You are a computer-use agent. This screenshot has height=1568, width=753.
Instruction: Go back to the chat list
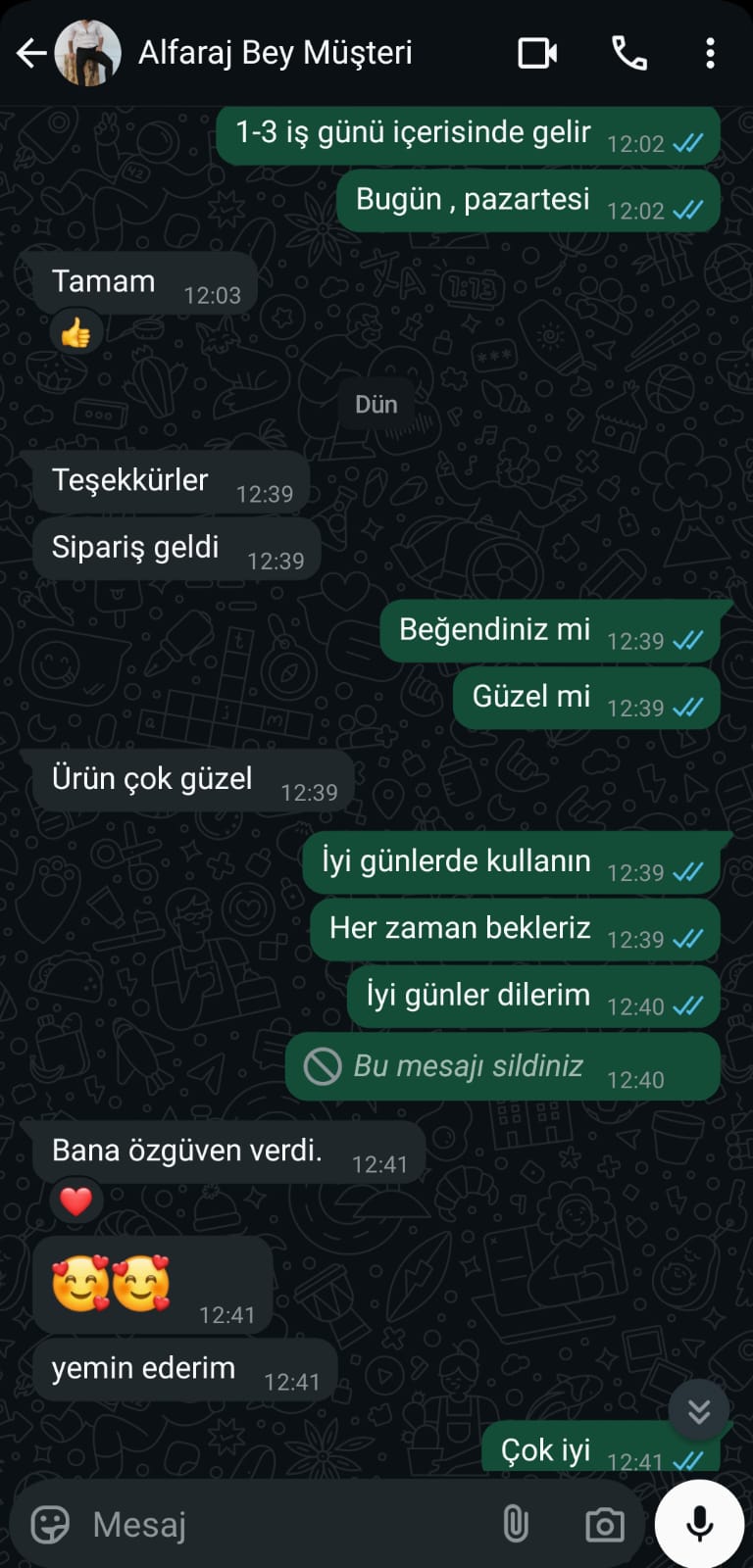[x=31, y=53]
